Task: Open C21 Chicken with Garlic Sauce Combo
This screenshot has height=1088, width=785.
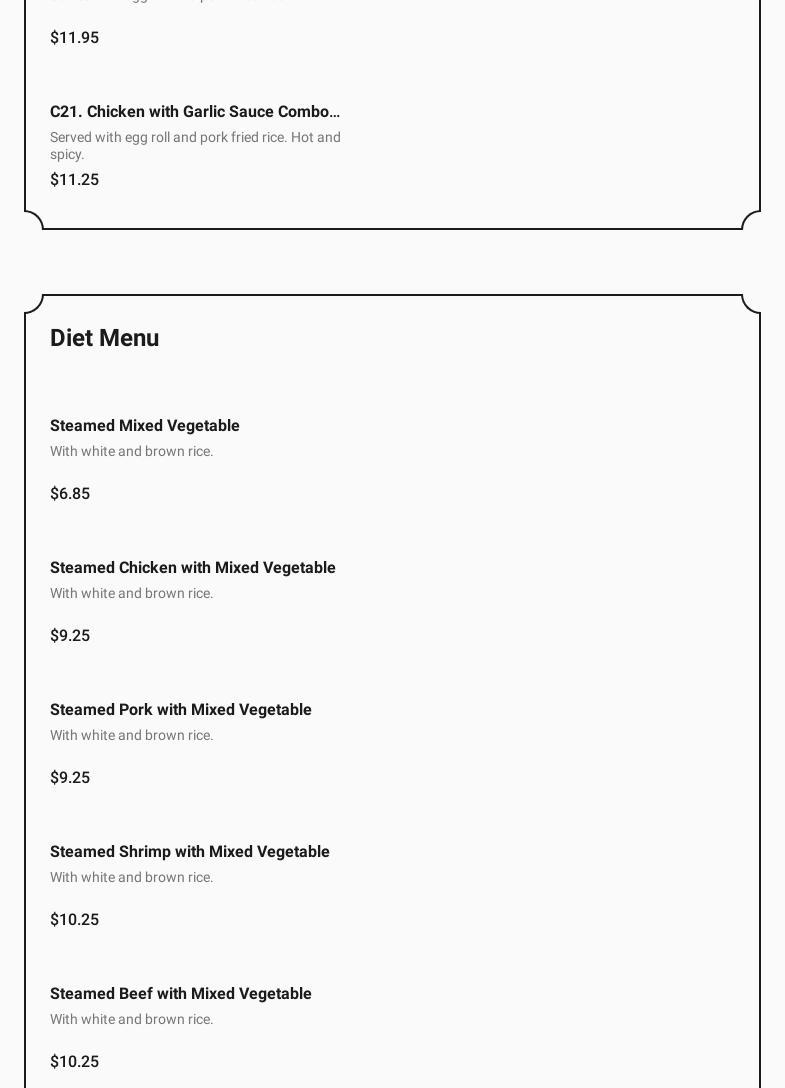Action: pyautogui.click(x=195, y=112)
